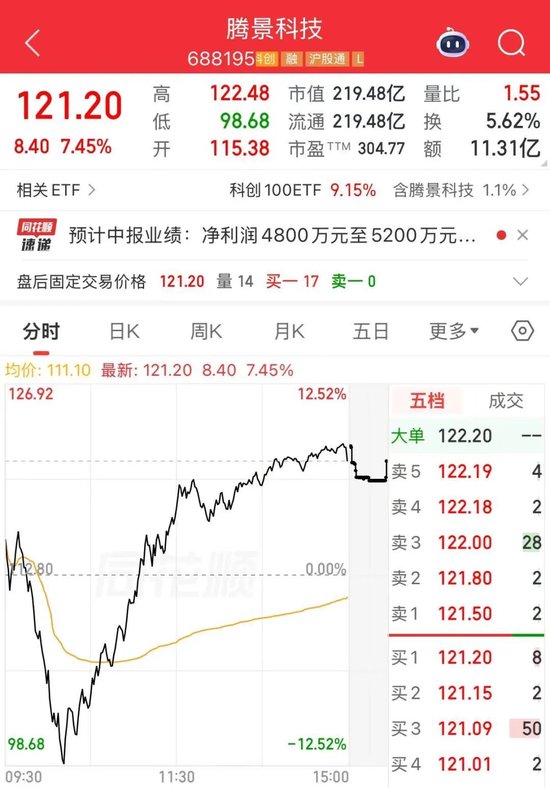The image size is (550, 788).
Task: Open 相关ETF related funds
Action: pyautogui.click(x=55, y=190)
